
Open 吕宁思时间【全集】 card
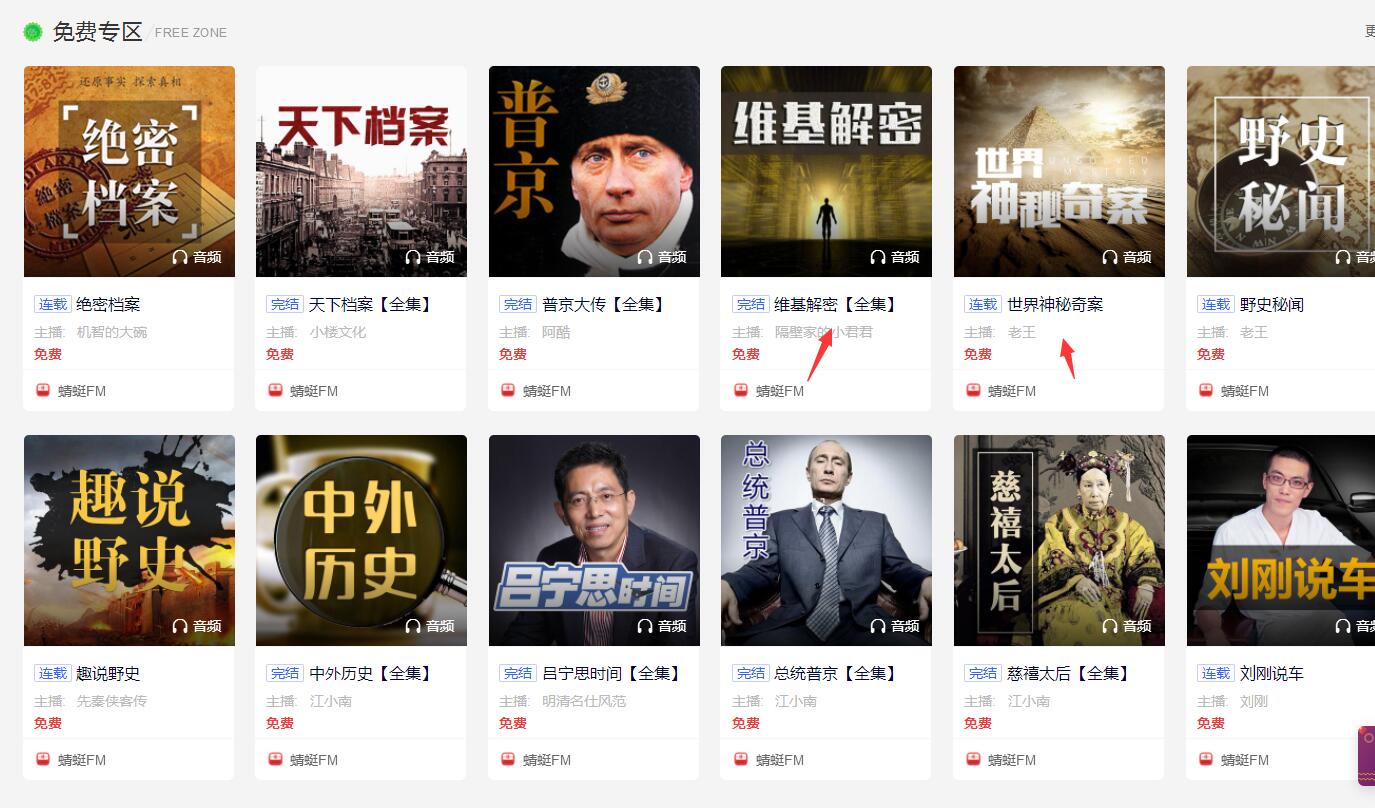(594, 540)
